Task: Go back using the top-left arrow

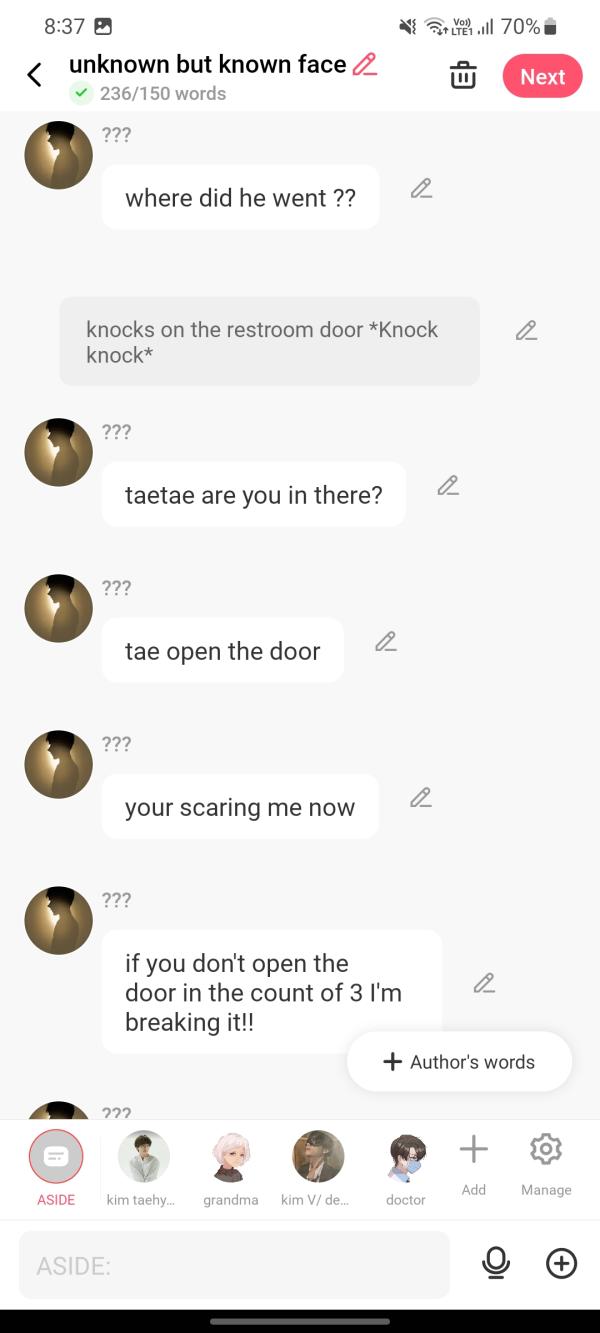Action: coord(35,75)
